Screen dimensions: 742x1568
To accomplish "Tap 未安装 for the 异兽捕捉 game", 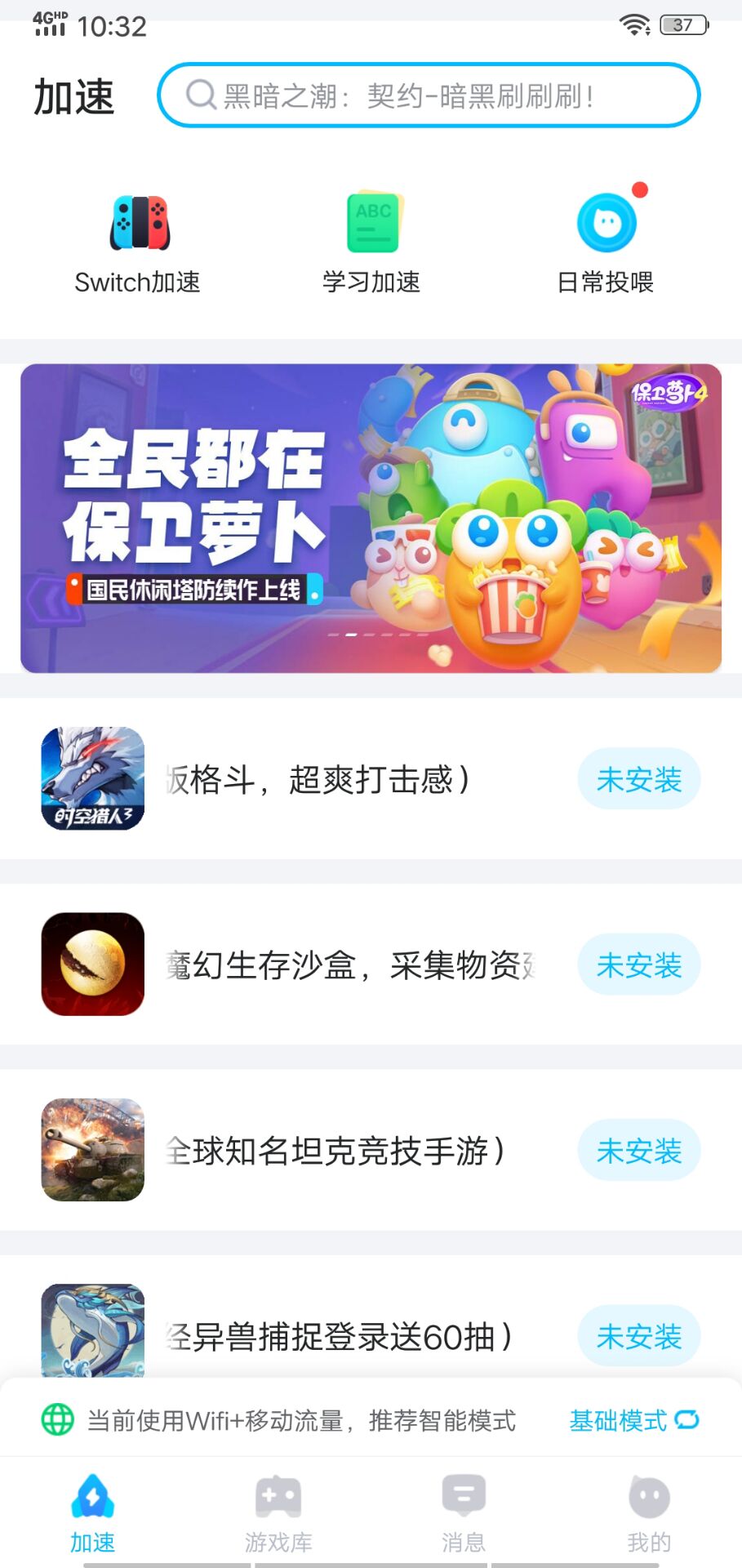I will (638, 1336).
